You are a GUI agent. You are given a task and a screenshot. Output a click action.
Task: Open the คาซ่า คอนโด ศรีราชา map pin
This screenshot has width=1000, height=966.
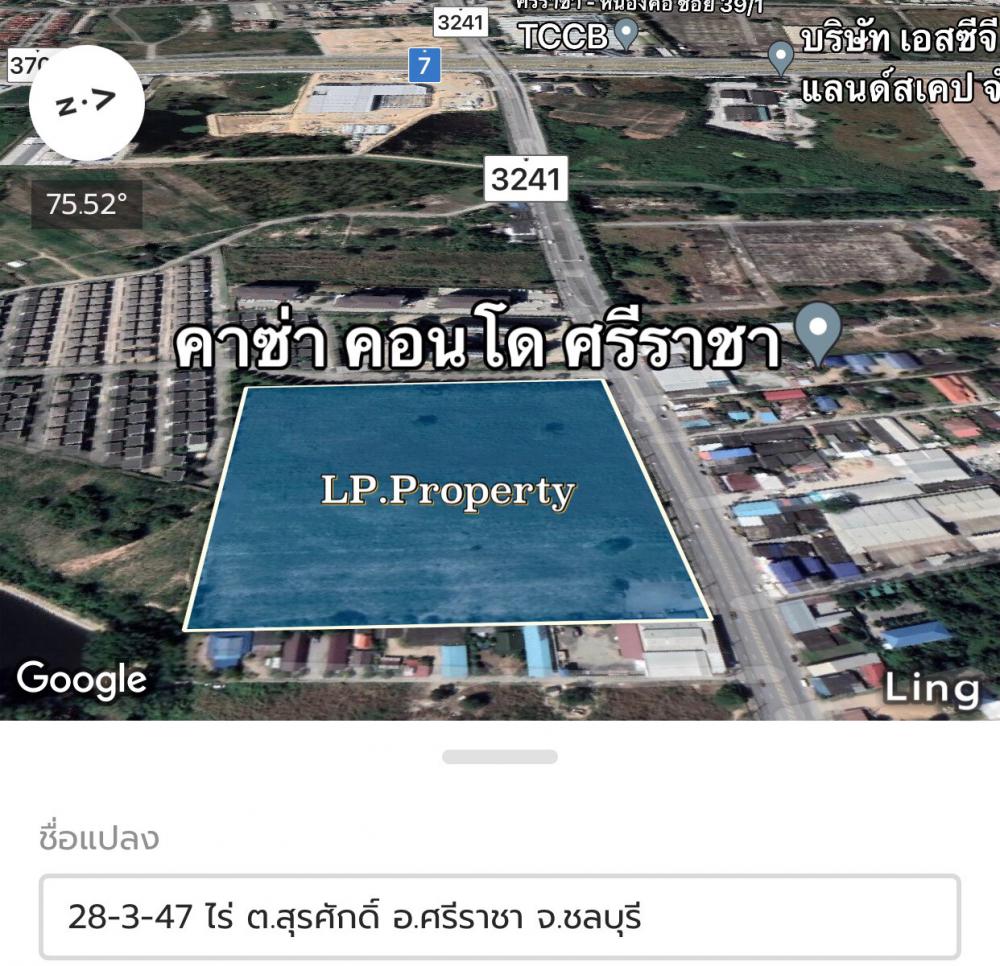pyautogui.click(x=823, y=333)
